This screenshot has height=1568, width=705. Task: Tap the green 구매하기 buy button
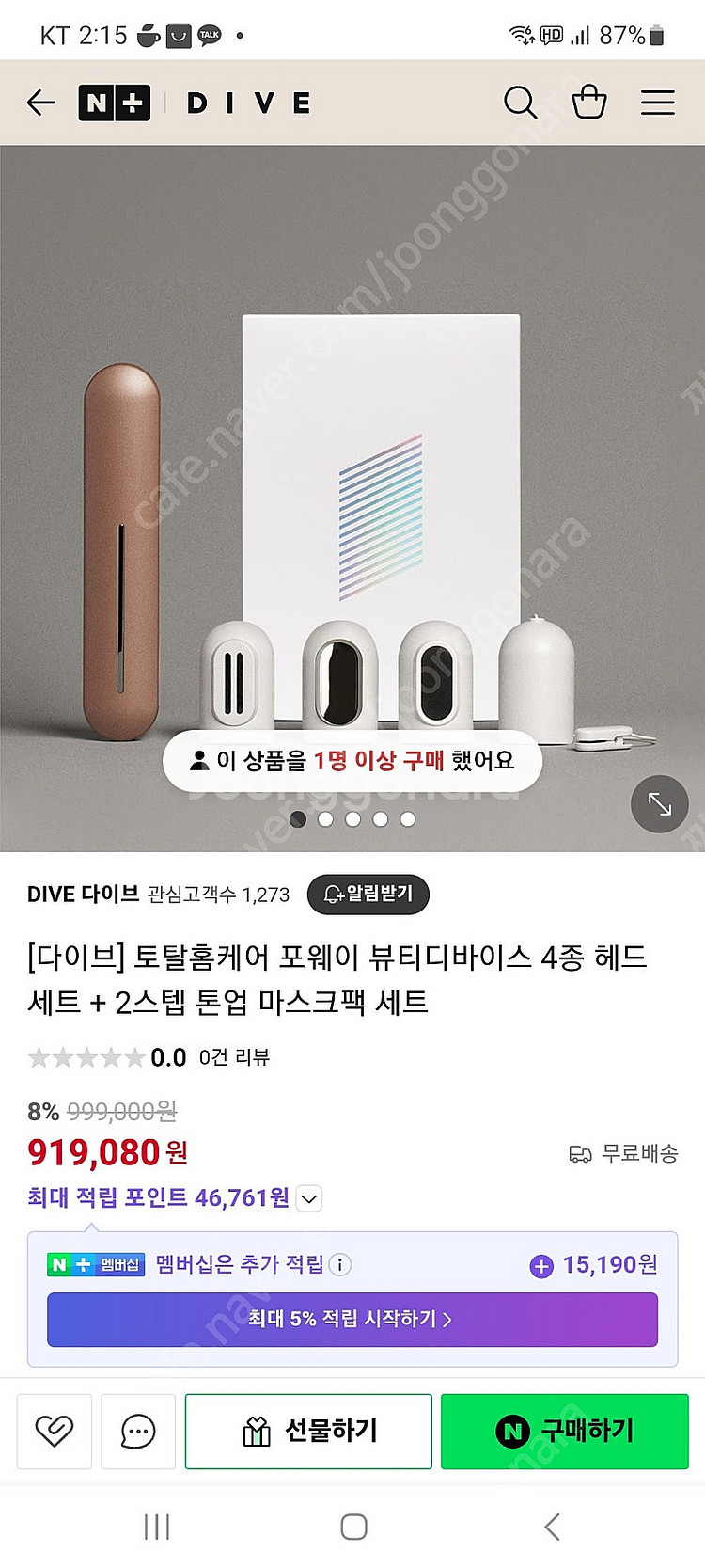(x=565, y=1432)
